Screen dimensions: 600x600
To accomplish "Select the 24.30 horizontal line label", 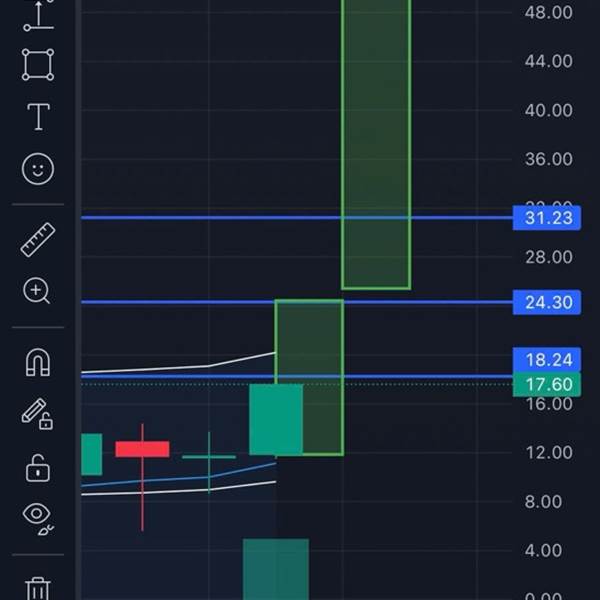I will (x=547, y=302).
